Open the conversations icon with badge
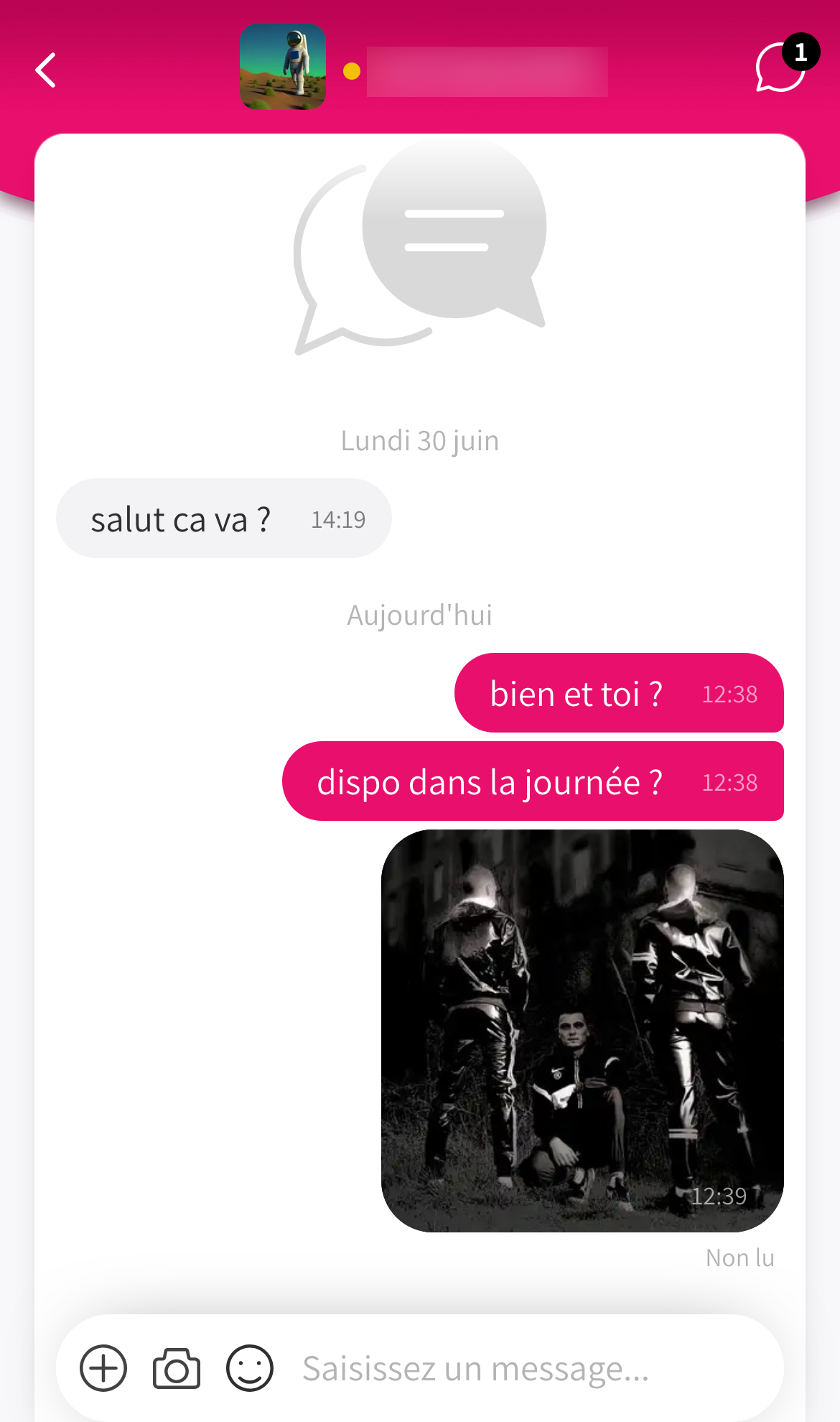The image size is (840, 1422). point(781,68)
